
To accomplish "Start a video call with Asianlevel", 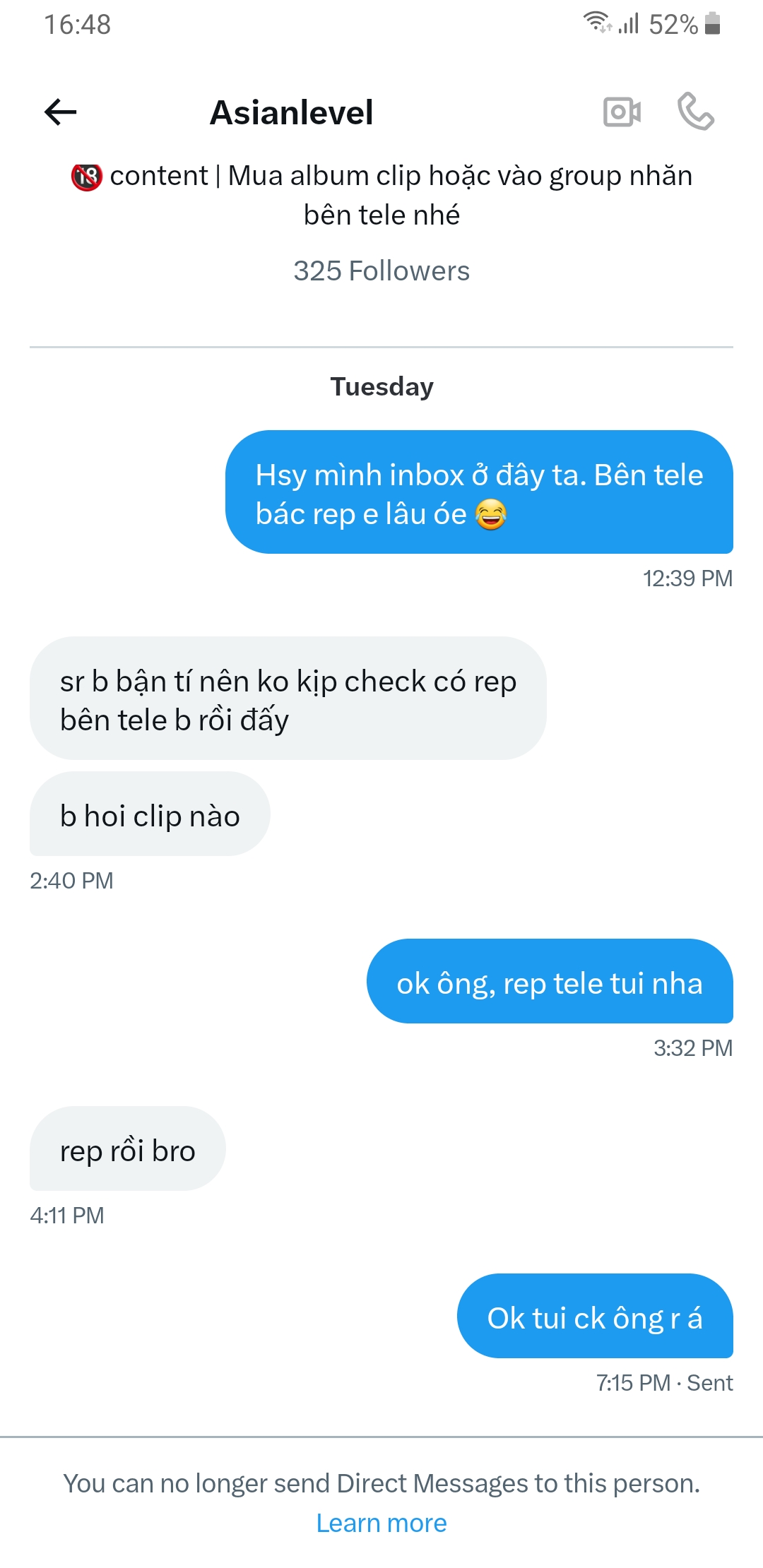I will pos(622,112).
